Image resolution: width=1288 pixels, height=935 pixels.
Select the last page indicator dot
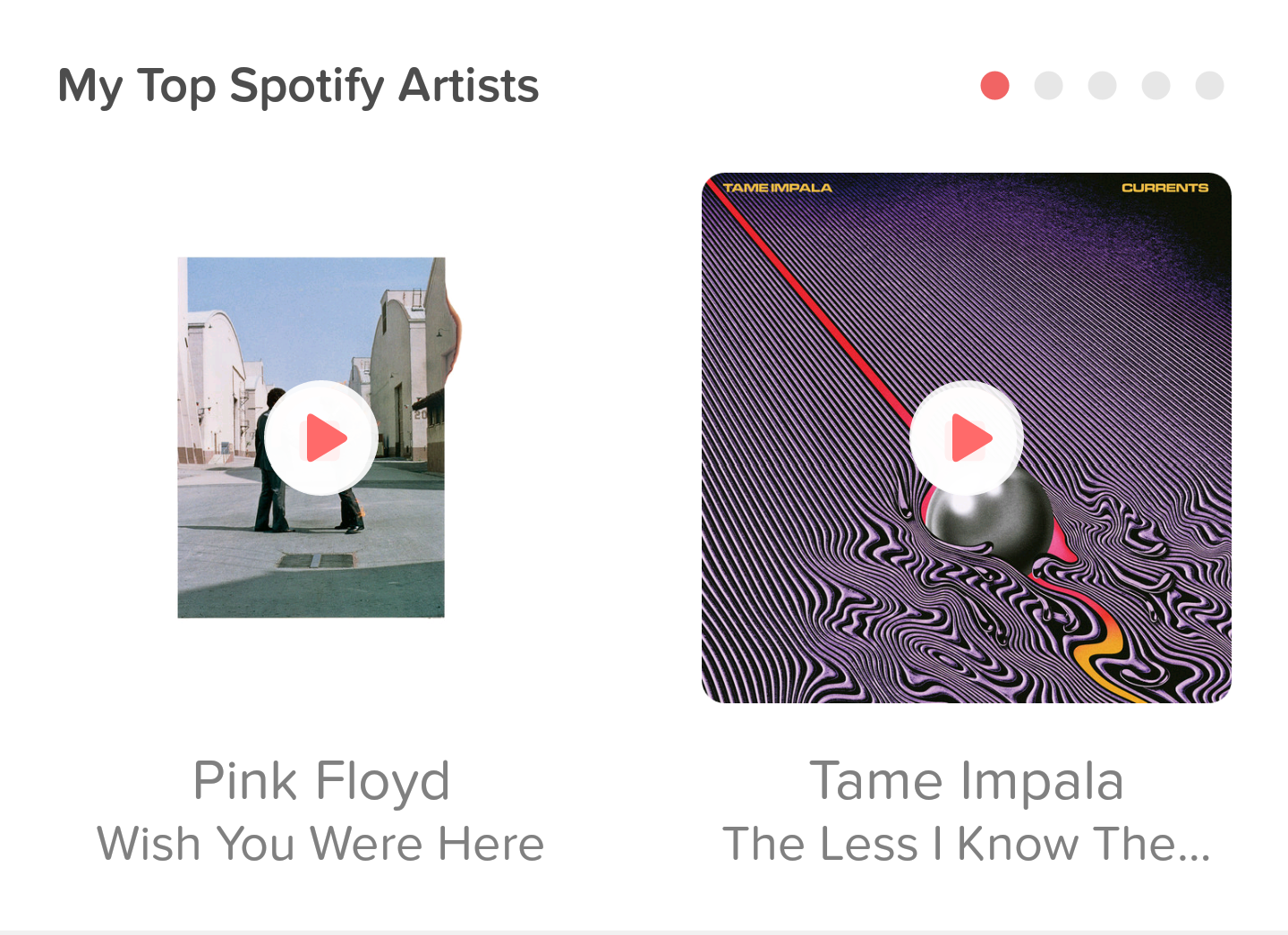(x=1209, y=86)
